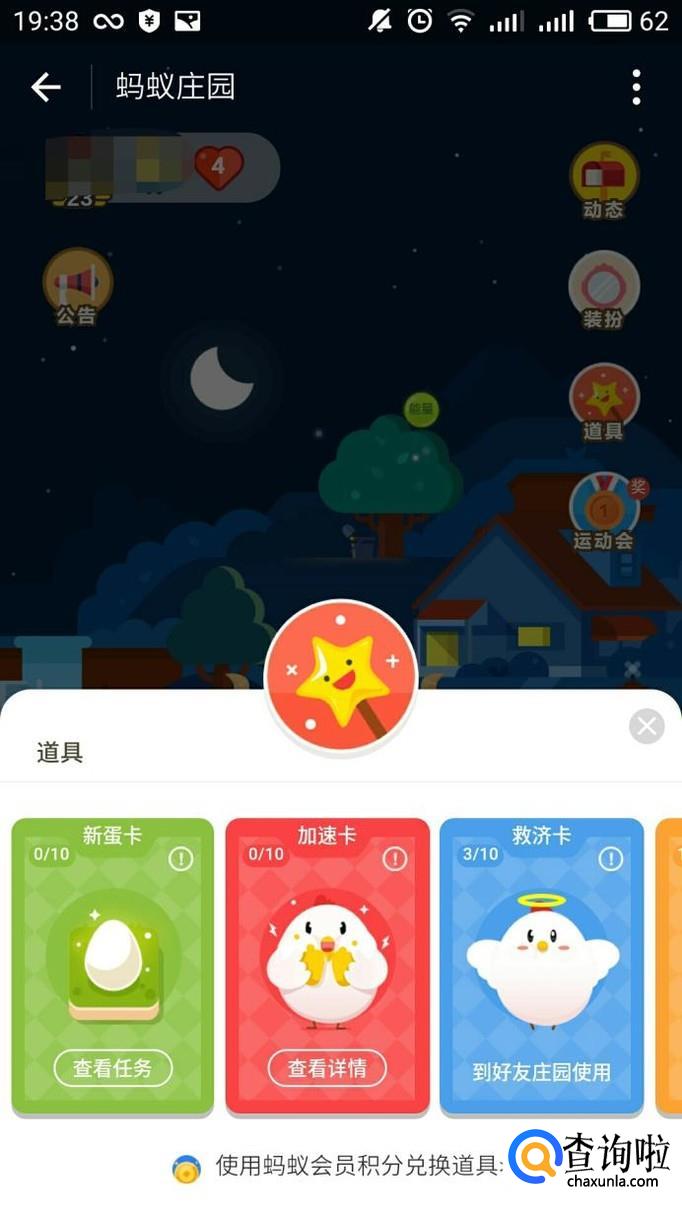Image resolution: width=682 pixels, height=1212 pixels.
Task: Go back from 蚂蚁庄园
Action: click(x=46, y=88)
